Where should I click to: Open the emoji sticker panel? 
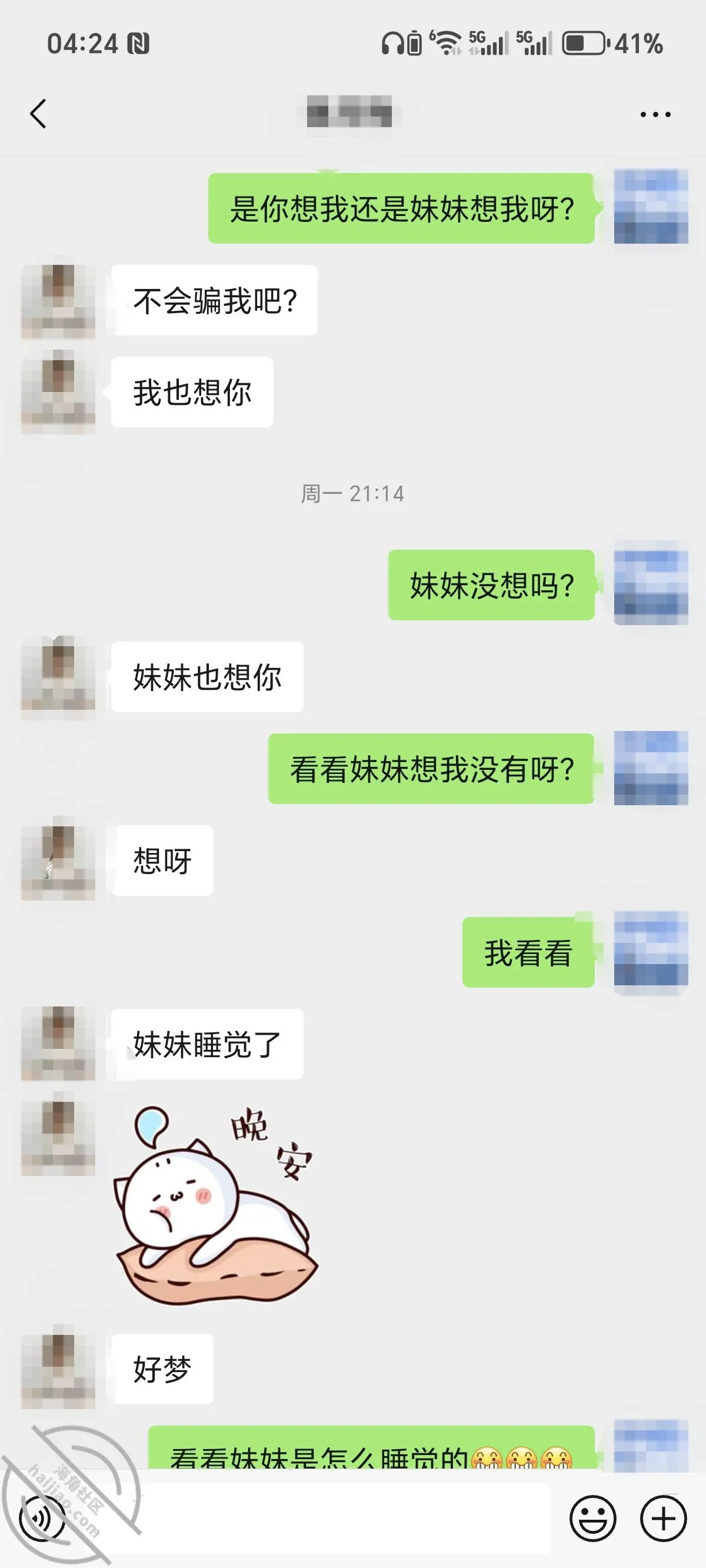coord(593,1519)
